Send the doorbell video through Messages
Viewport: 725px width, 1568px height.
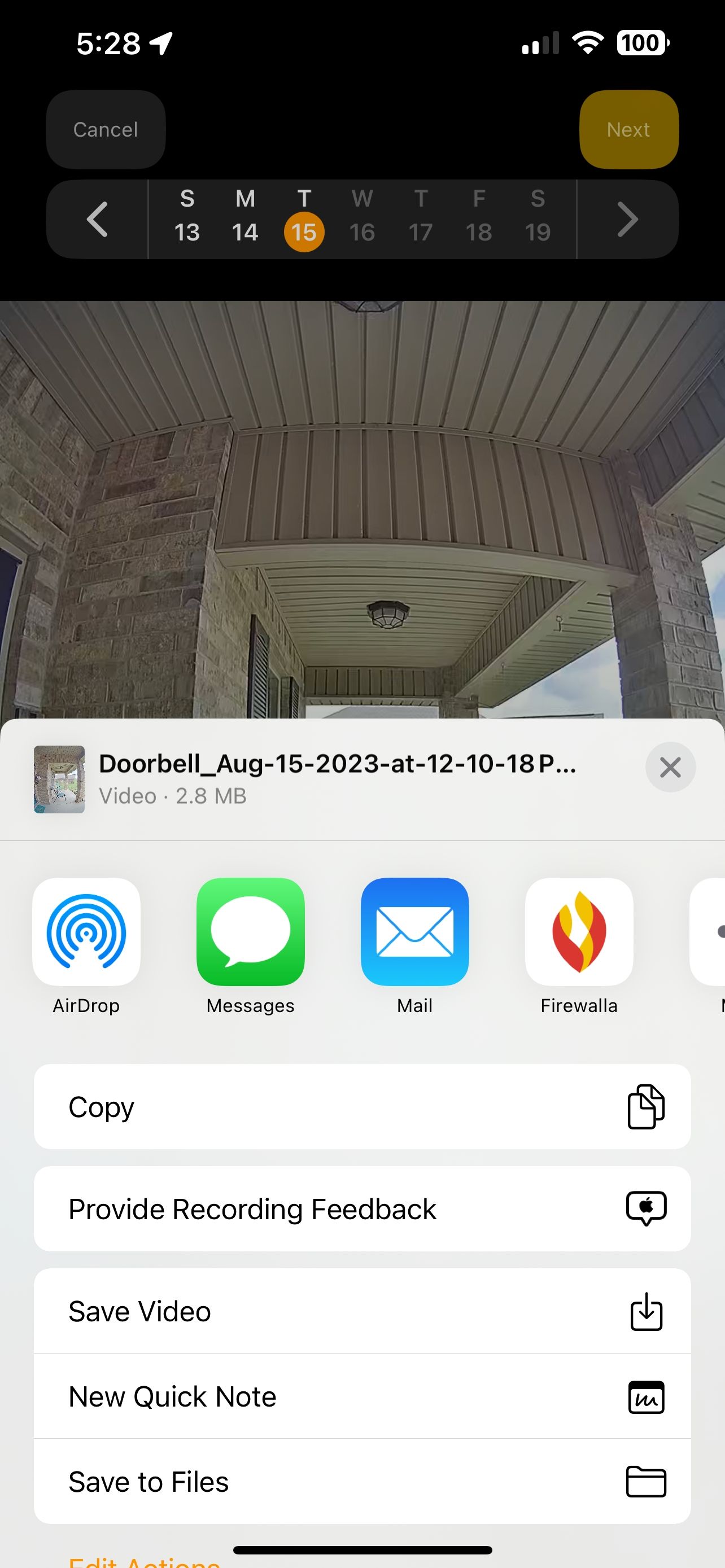[x=250, y=931]
